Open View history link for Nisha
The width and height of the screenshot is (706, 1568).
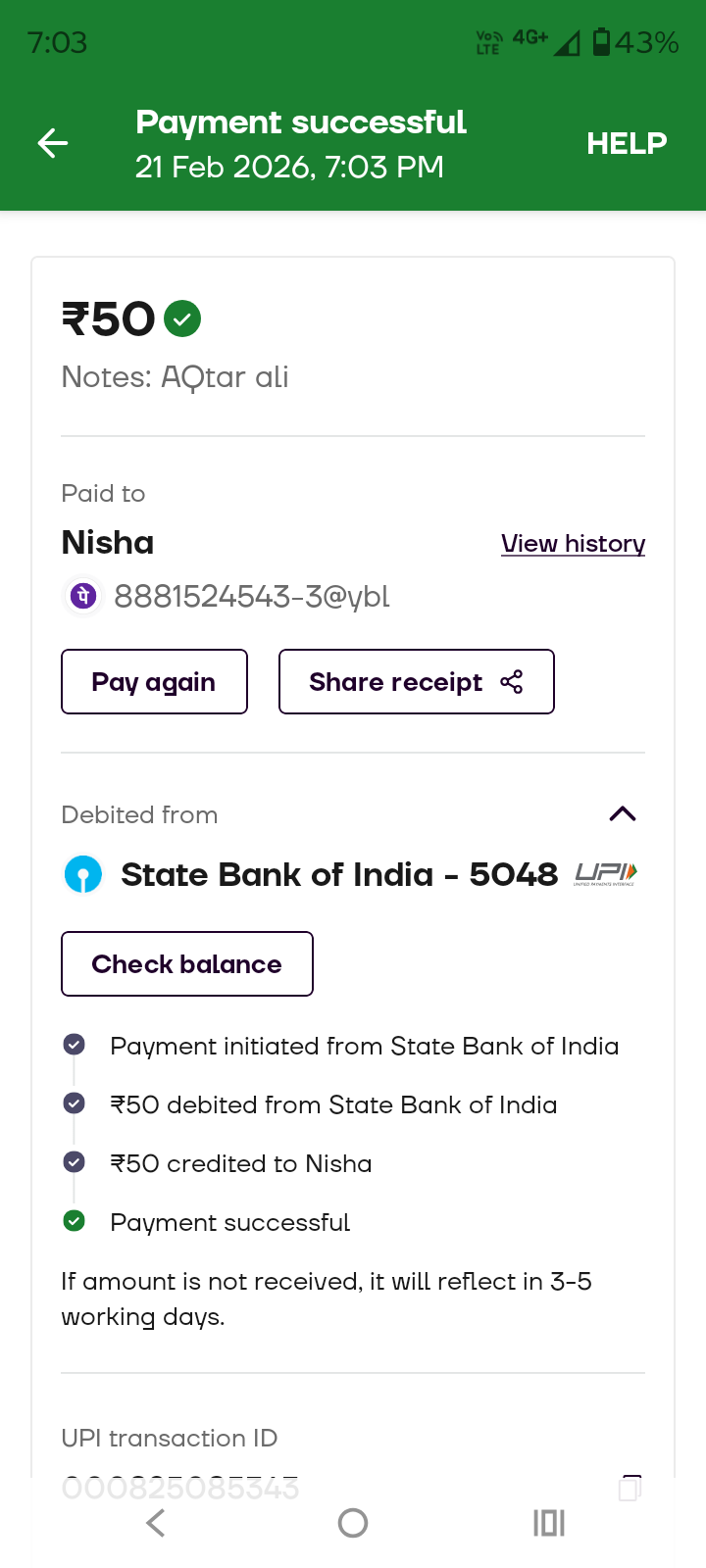pyautogui.click(x=573, y=544)
